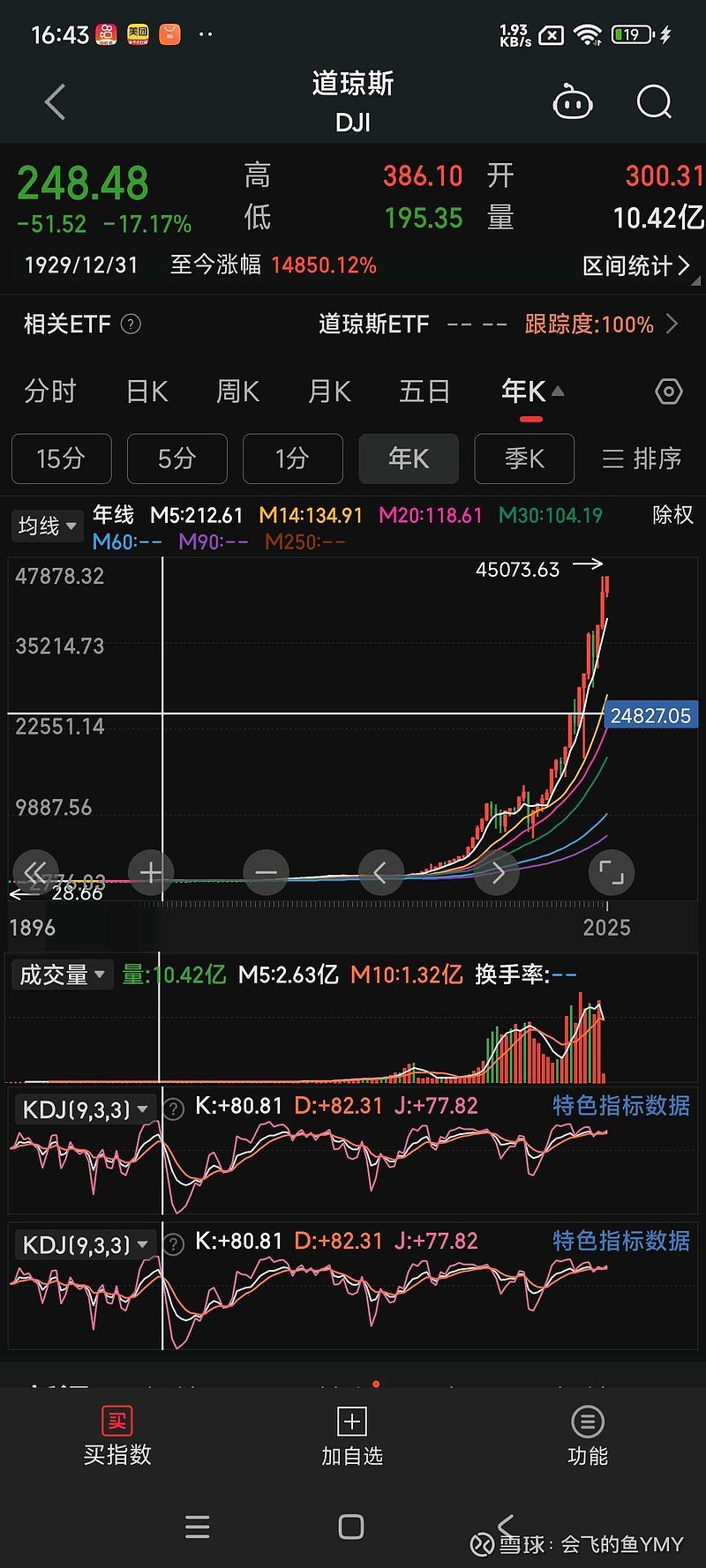Open the 均线 moving average dropdown
Viewport: 706px width, 1568px height.
pyautogui.click(x=47, y=526)
